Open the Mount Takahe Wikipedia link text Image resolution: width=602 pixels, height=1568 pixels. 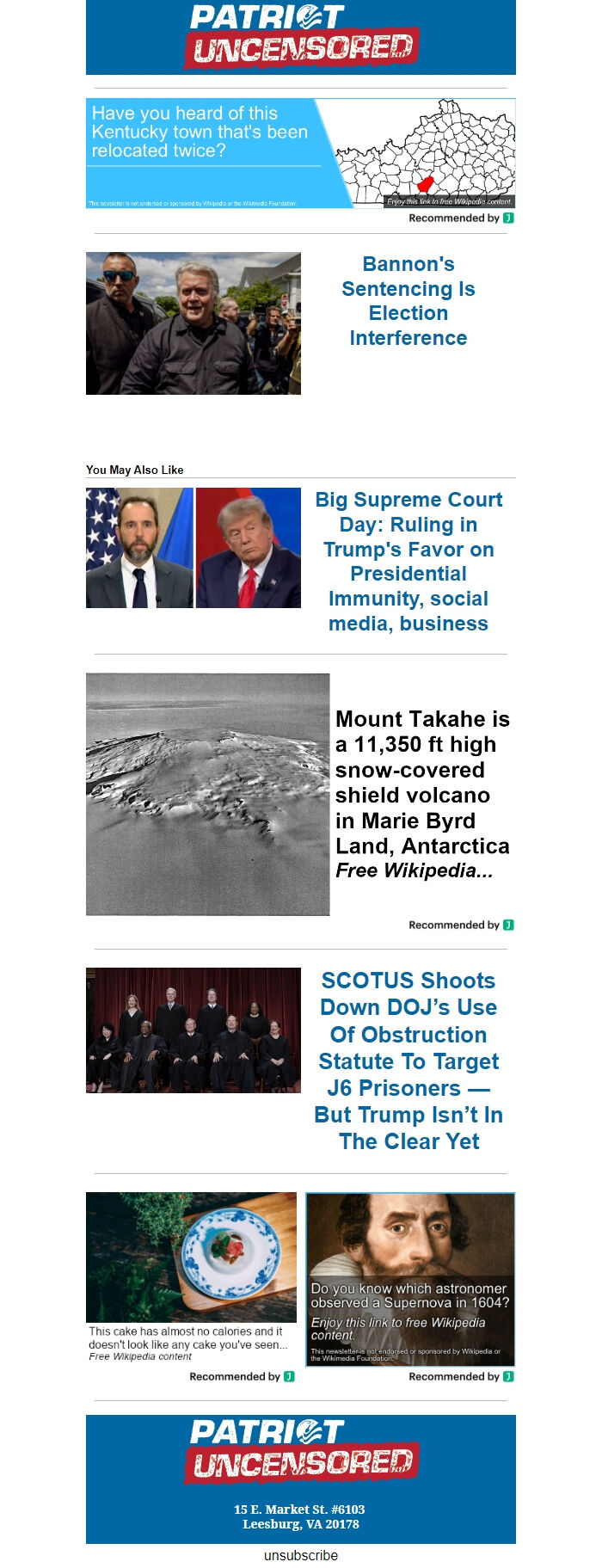tap(421, 794)
